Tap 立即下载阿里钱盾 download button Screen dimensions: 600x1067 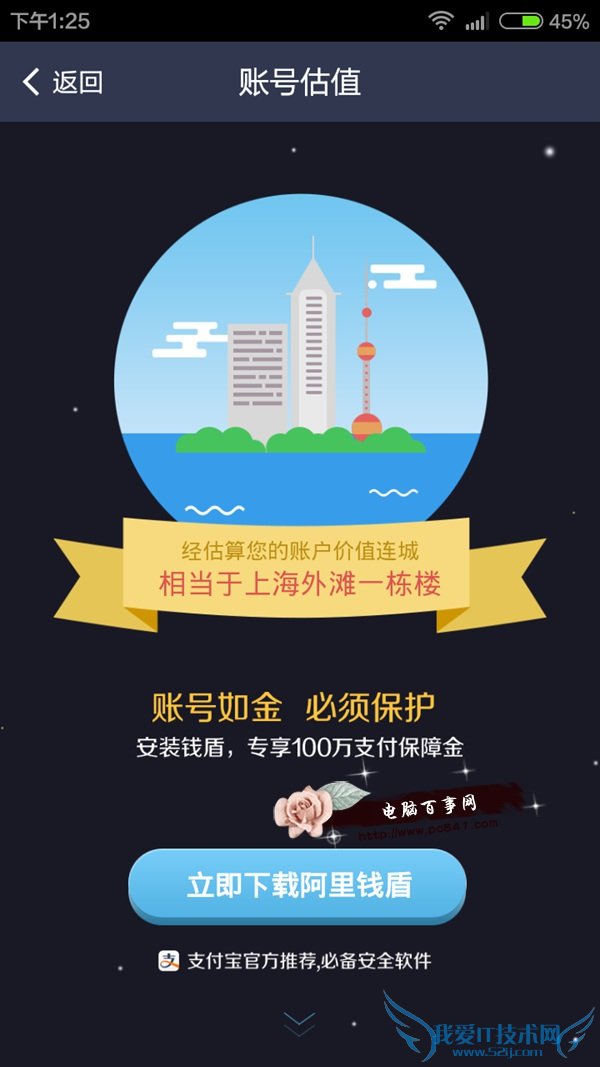298,885
